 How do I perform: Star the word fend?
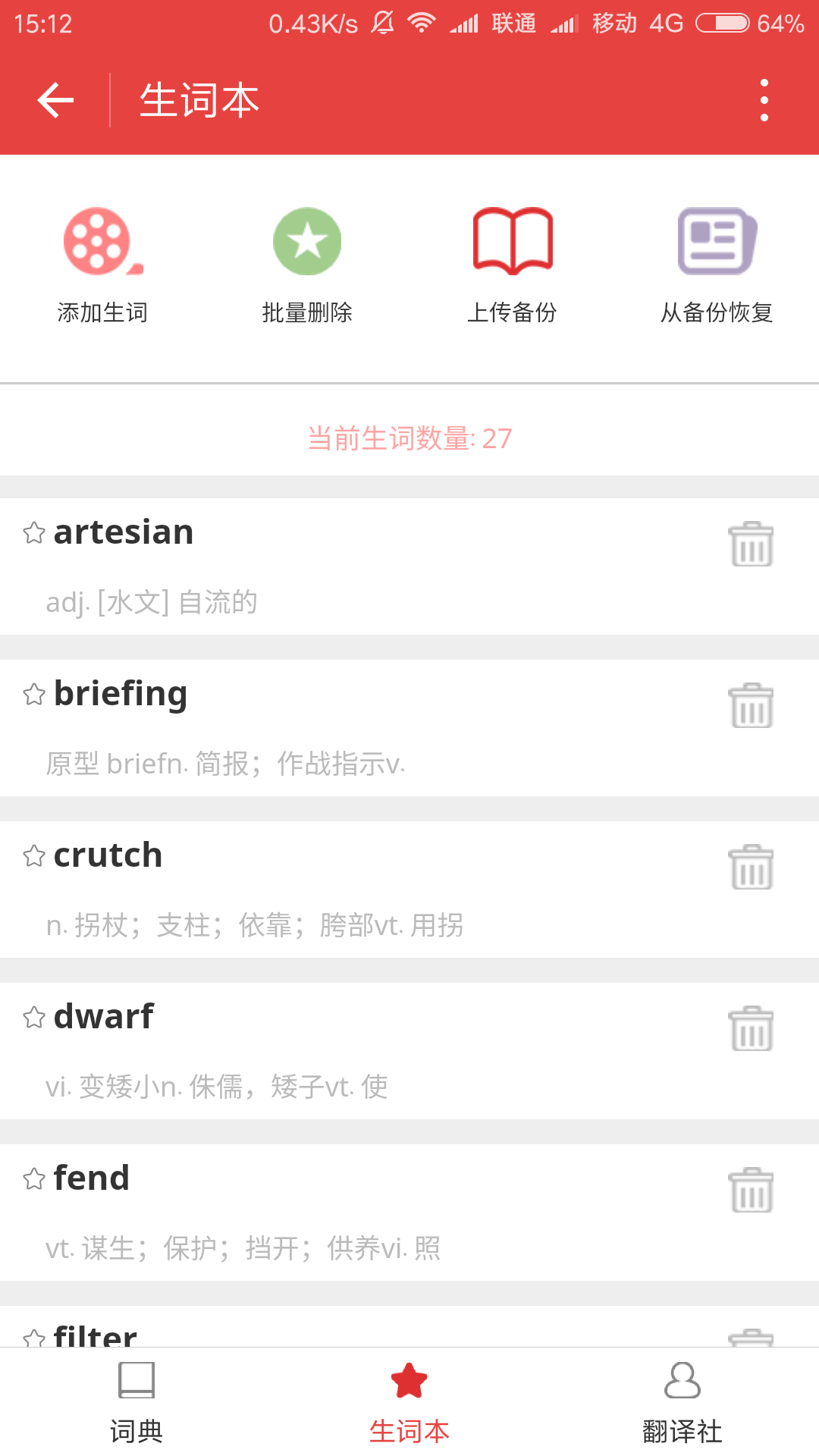click(34, 1179)
